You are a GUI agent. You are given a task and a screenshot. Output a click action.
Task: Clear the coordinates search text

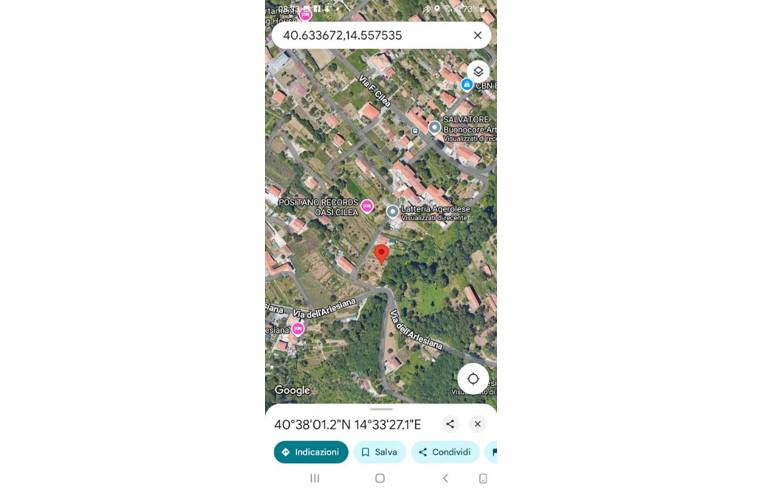[x=477, y=35]
